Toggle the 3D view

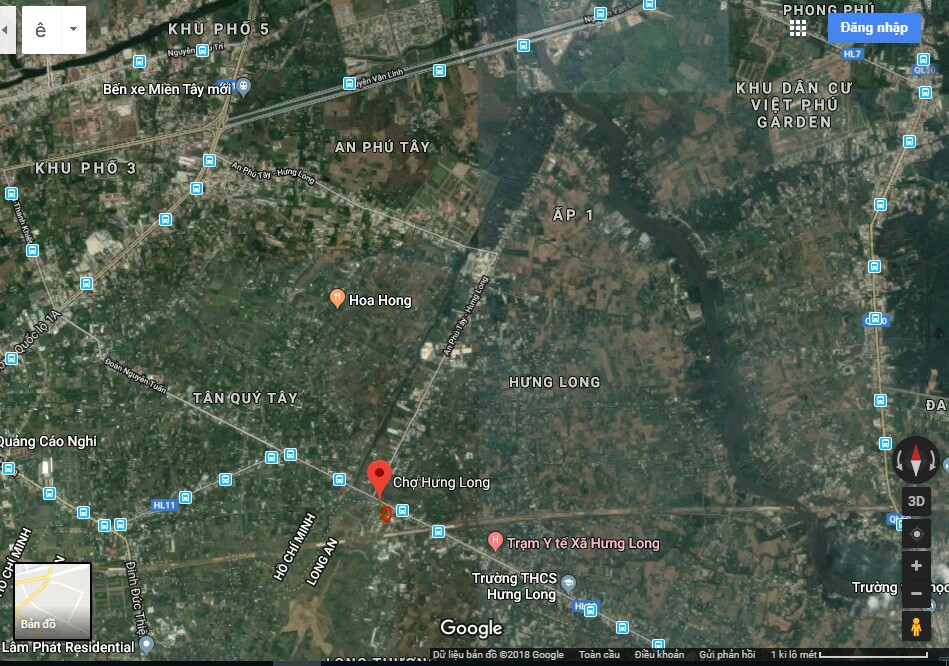coord(916,501)
